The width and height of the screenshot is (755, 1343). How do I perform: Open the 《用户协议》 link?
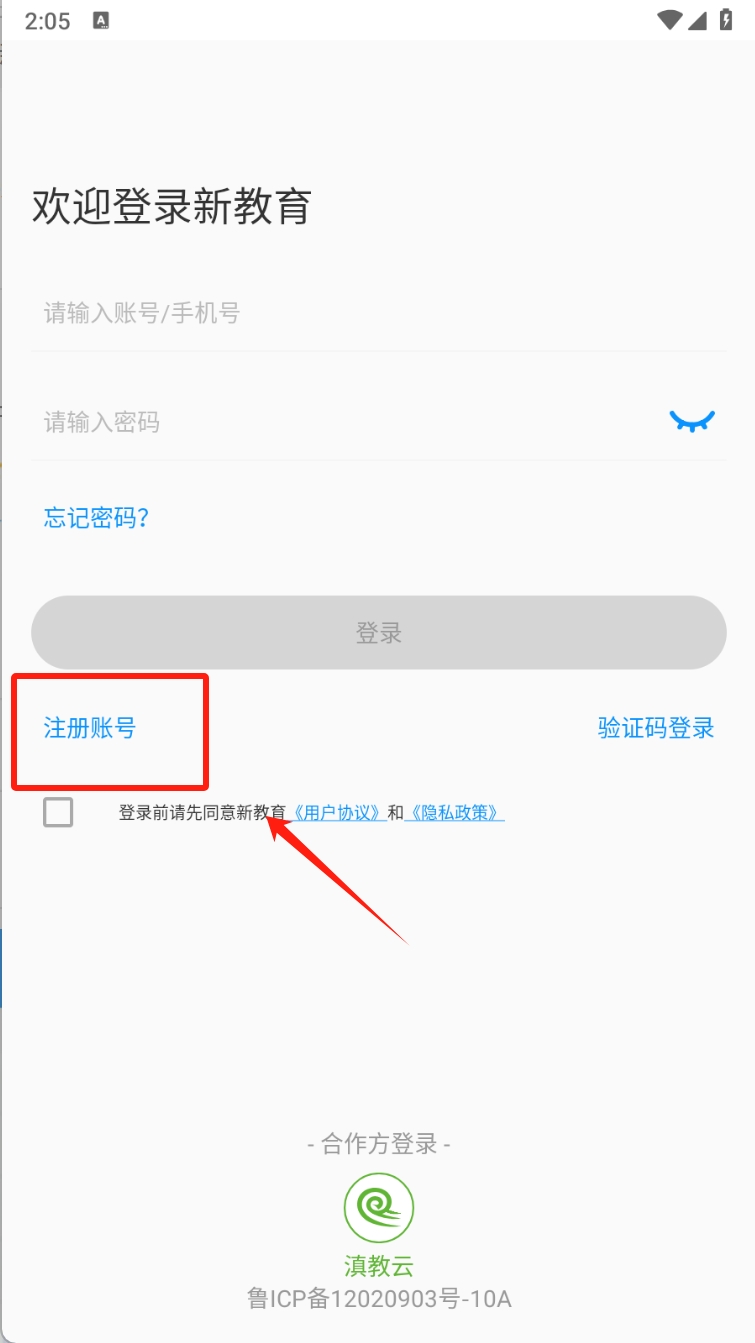pyautogui.click(x=336, y=813)
